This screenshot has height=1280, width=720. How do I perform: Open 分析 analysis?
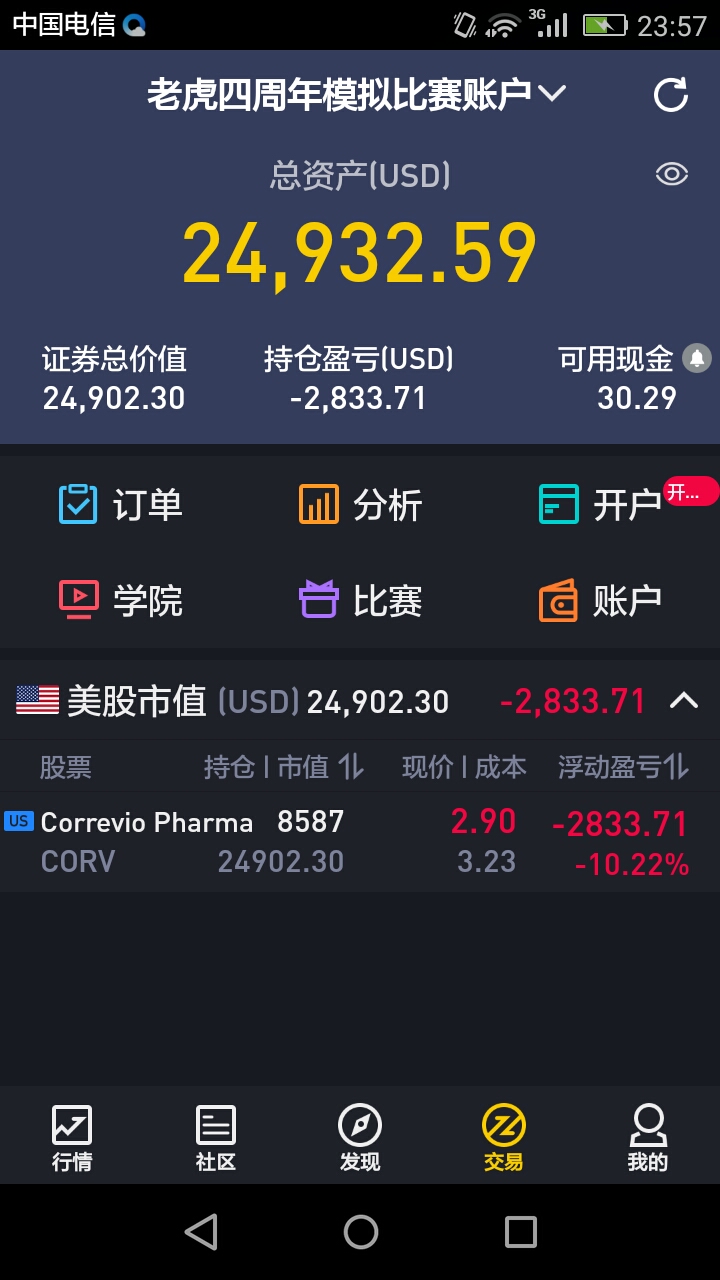pyautogui.click(x=360, y=504)
